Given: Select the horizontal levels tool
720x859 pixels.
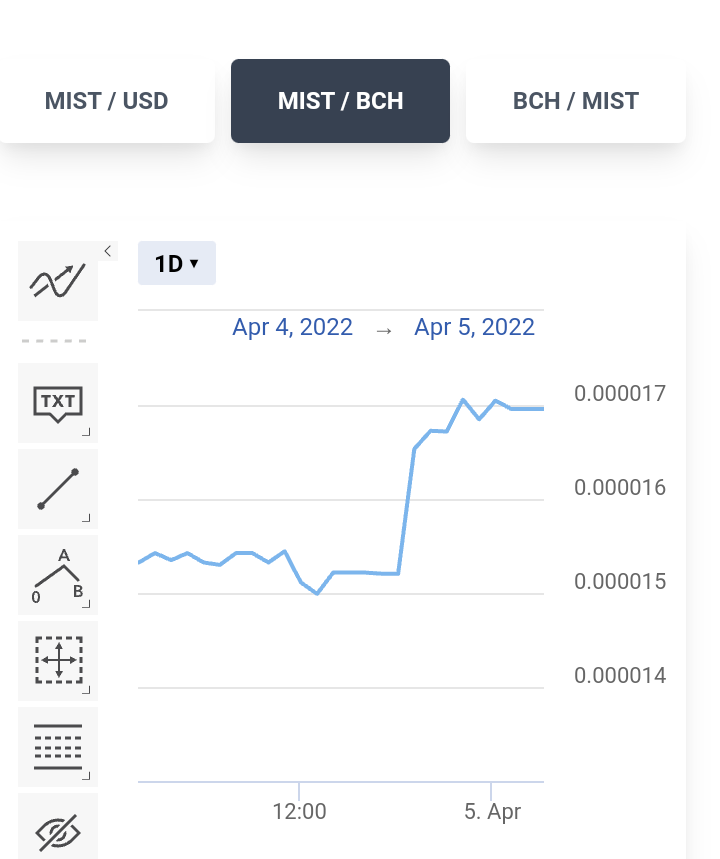Looking at the screenshot, I should point(58,747).
